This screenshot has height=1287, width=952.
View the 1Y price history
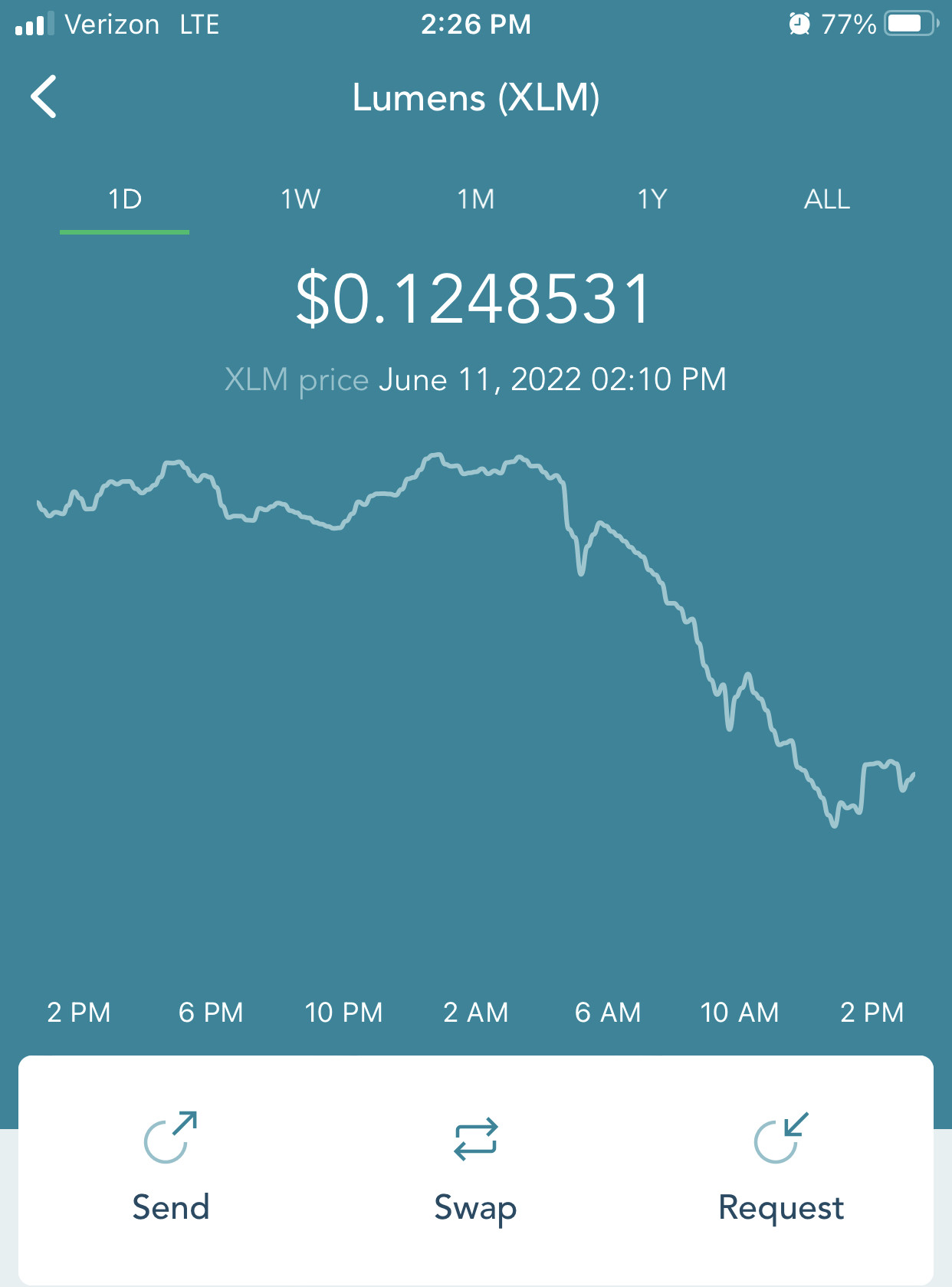652,200
